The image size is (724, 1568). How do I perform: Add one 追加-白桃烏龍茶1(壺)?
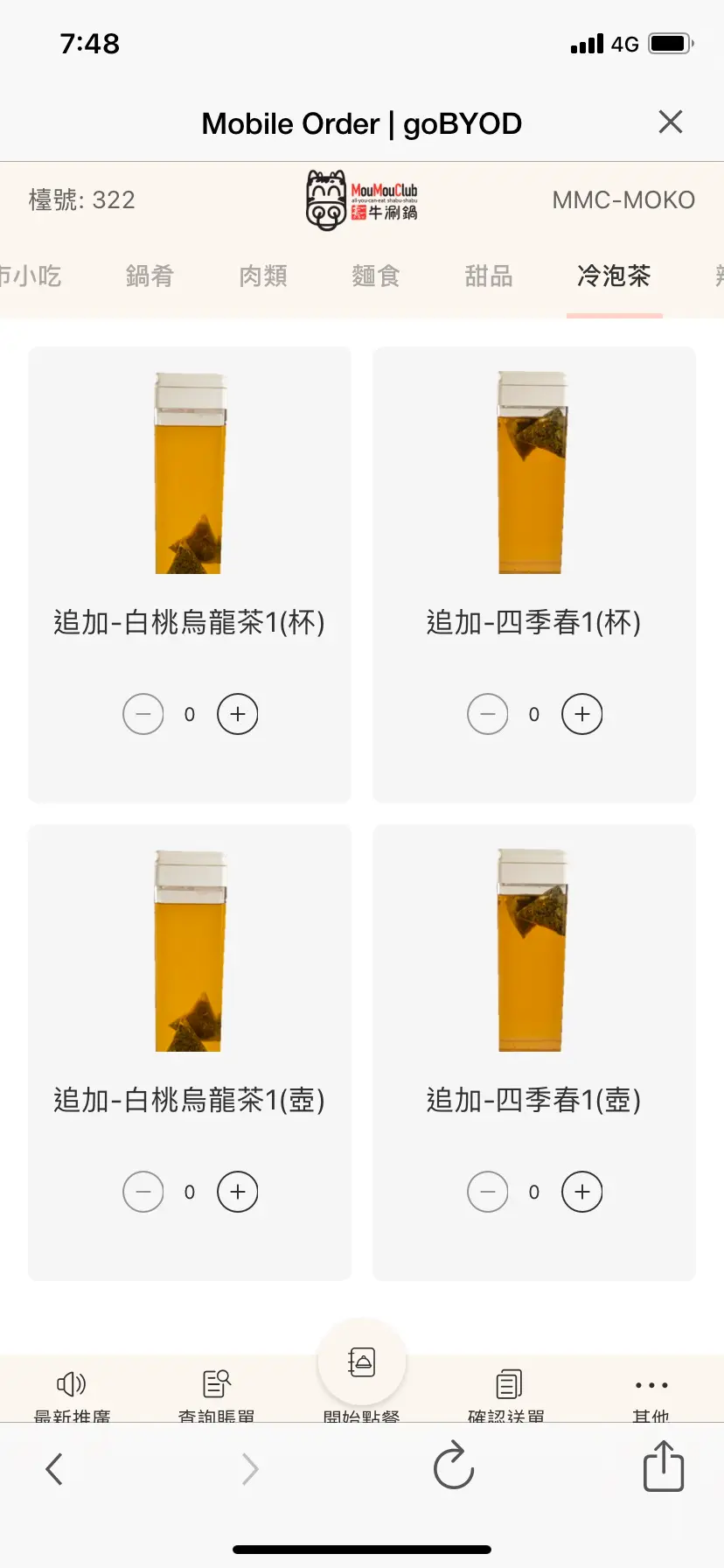point(238,1192)
